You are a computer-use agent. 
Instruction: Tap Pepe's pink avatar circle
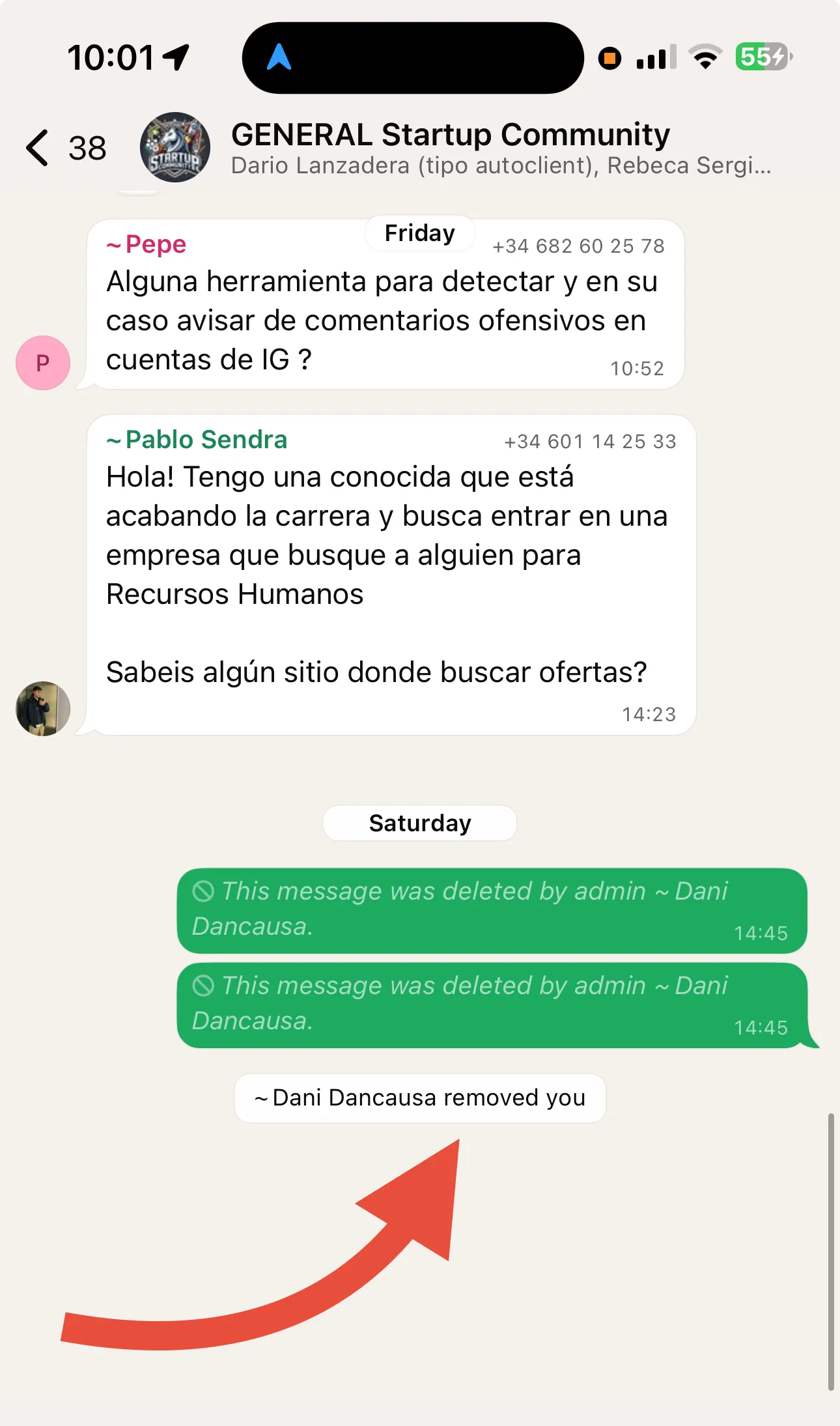(42, 363)
